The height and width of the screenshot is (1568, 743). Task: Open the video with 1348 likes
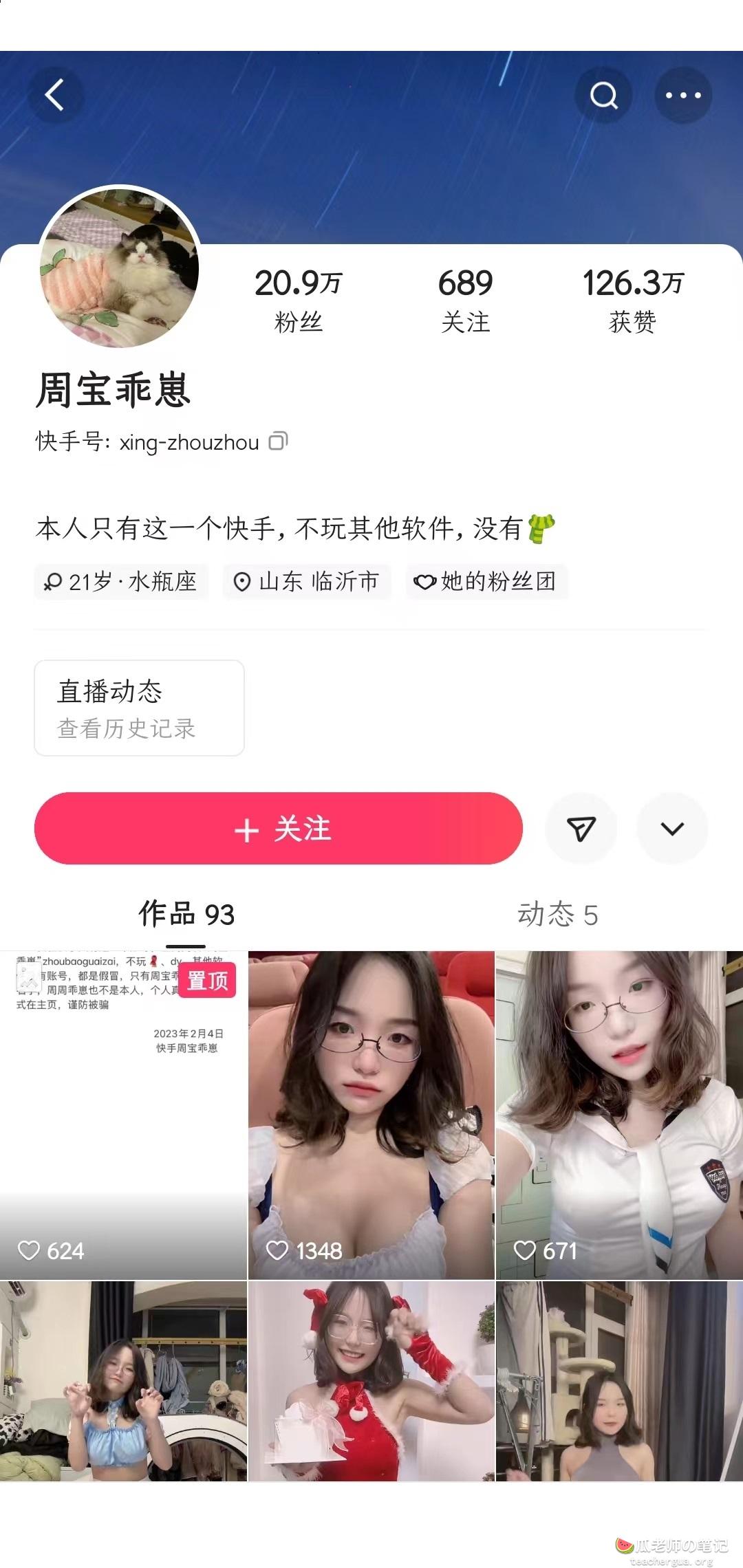click(371, 1114)
